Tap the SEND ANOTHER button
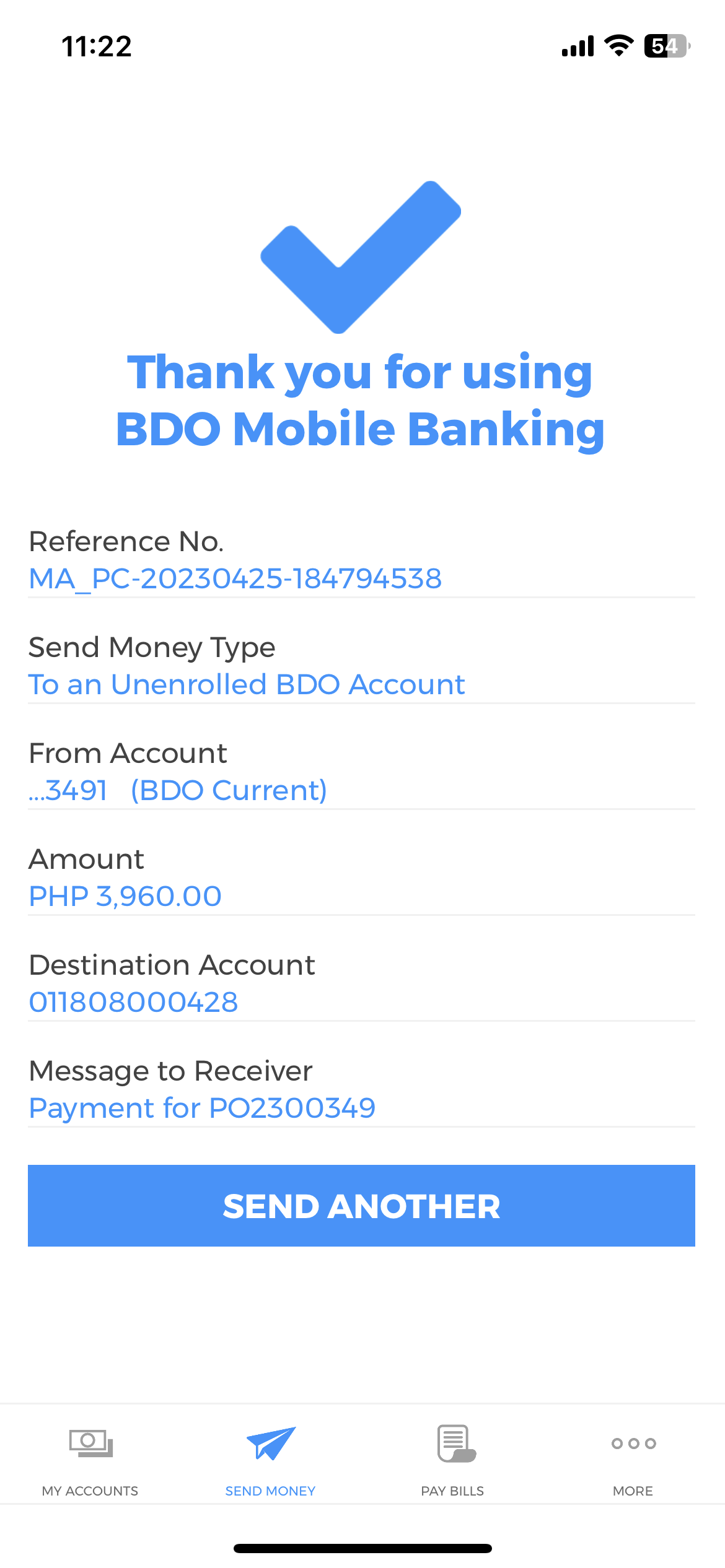The height and width of the screenshot is (1568, 725). pyautogui.click(x=361, y=1205)
